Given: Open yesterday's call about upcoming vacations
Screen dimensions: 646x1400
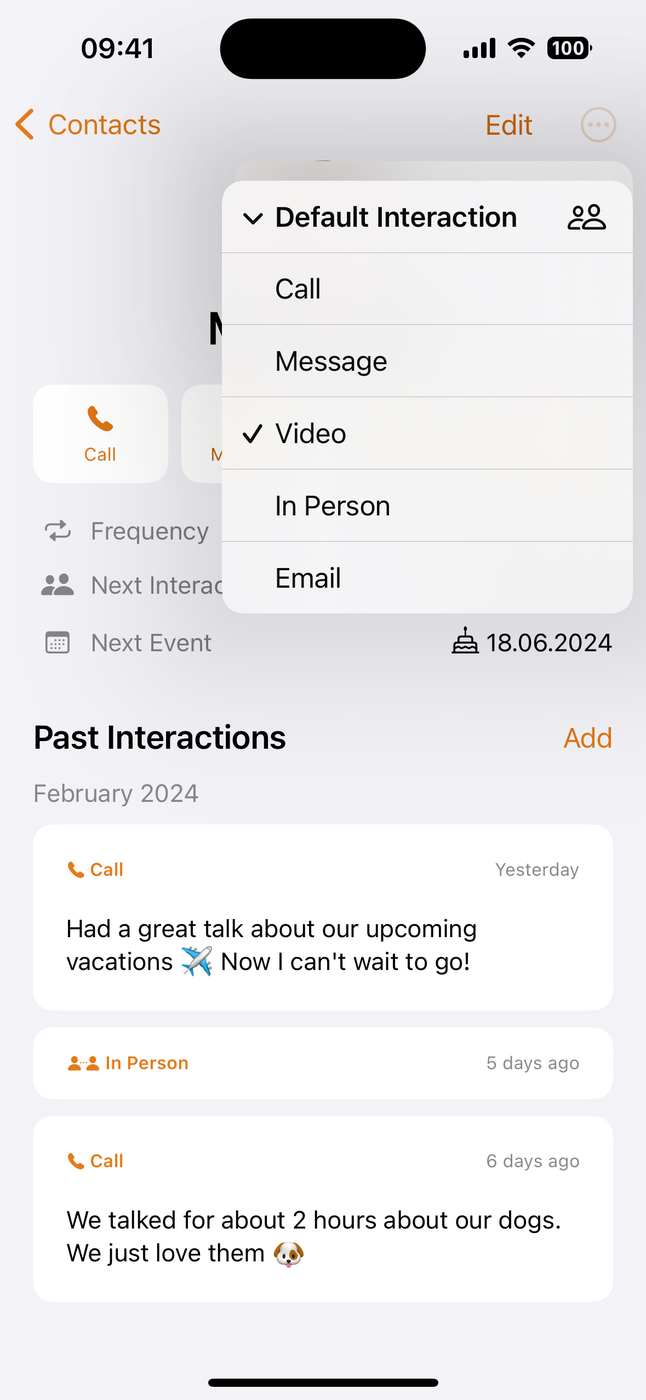Looking at the screenshot, I should pyautogui.click(x=322, y=917).
